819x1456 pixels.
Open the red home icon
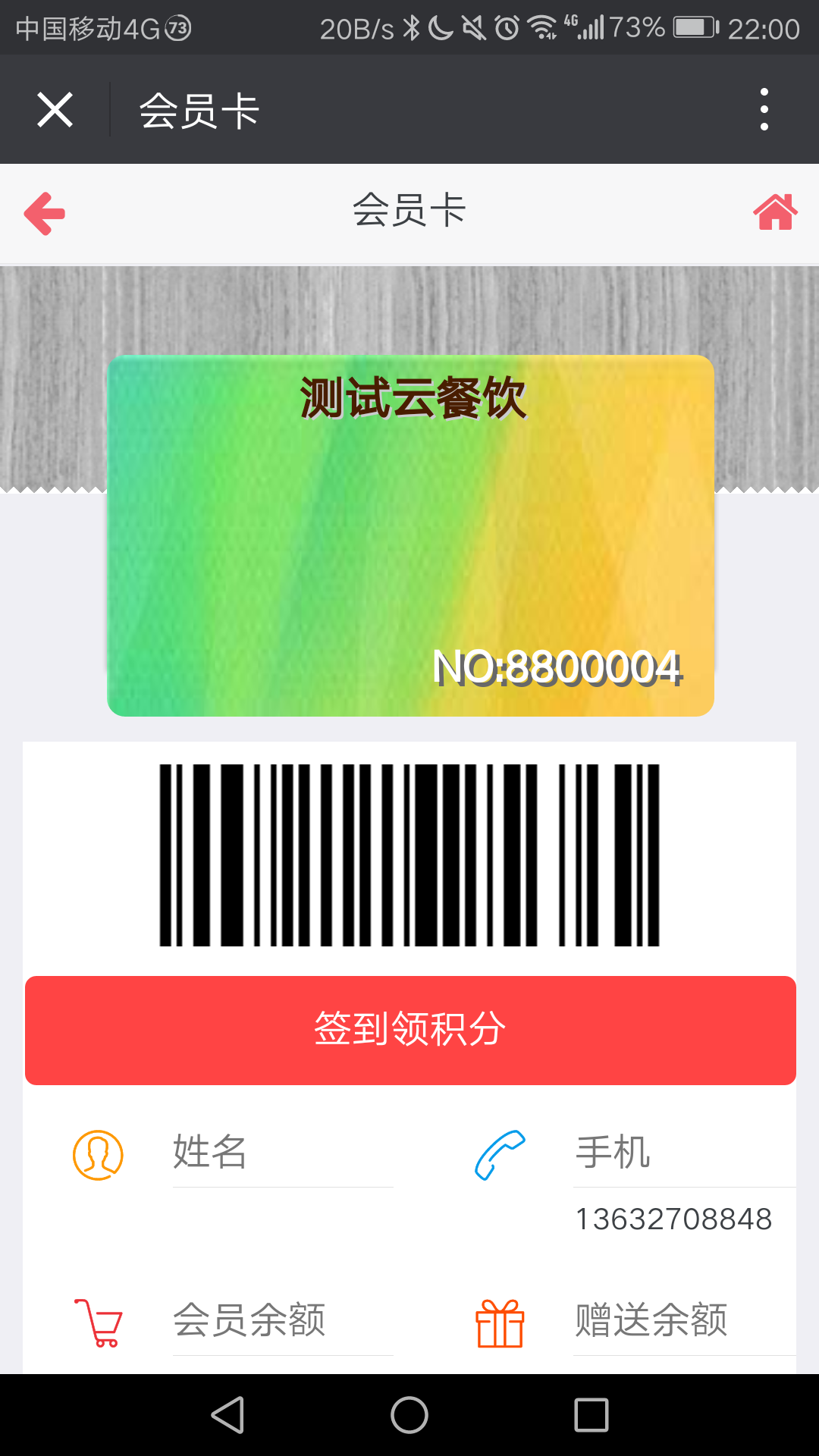[x=775, y=212]
